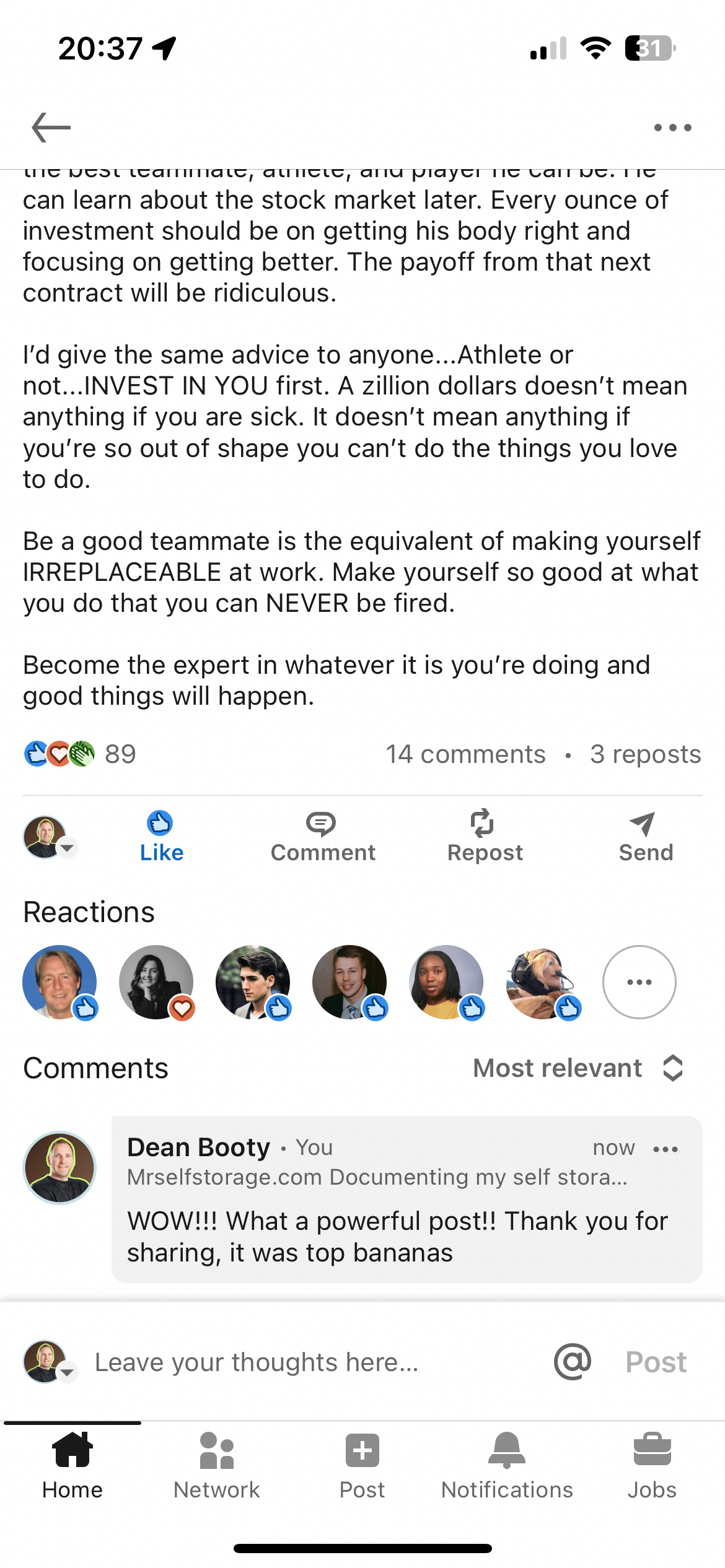Open the 3 reposts link
The image size is (725, 1568).
point(645,754)
